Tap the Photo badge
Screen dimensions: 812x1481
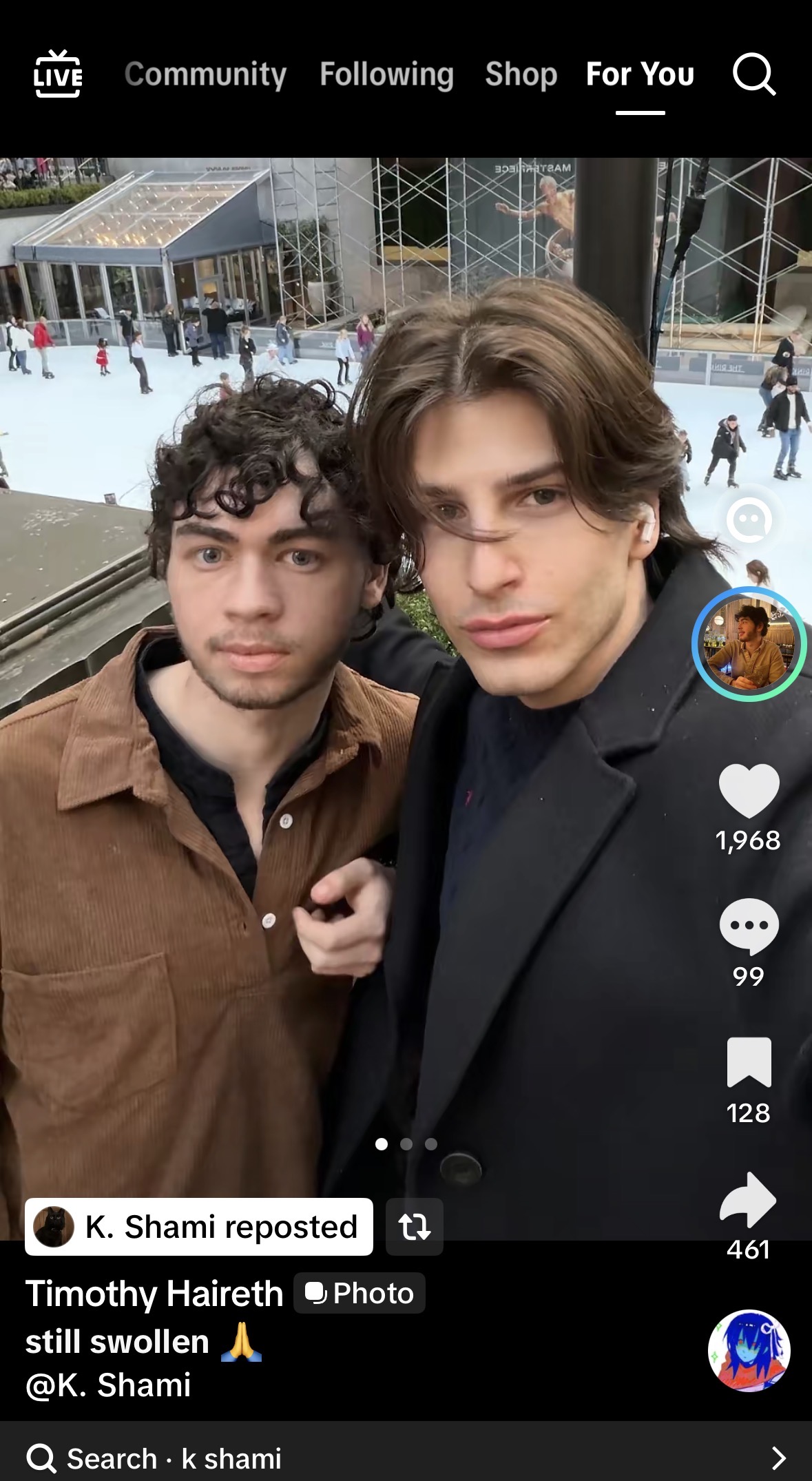coord(360,1293)
